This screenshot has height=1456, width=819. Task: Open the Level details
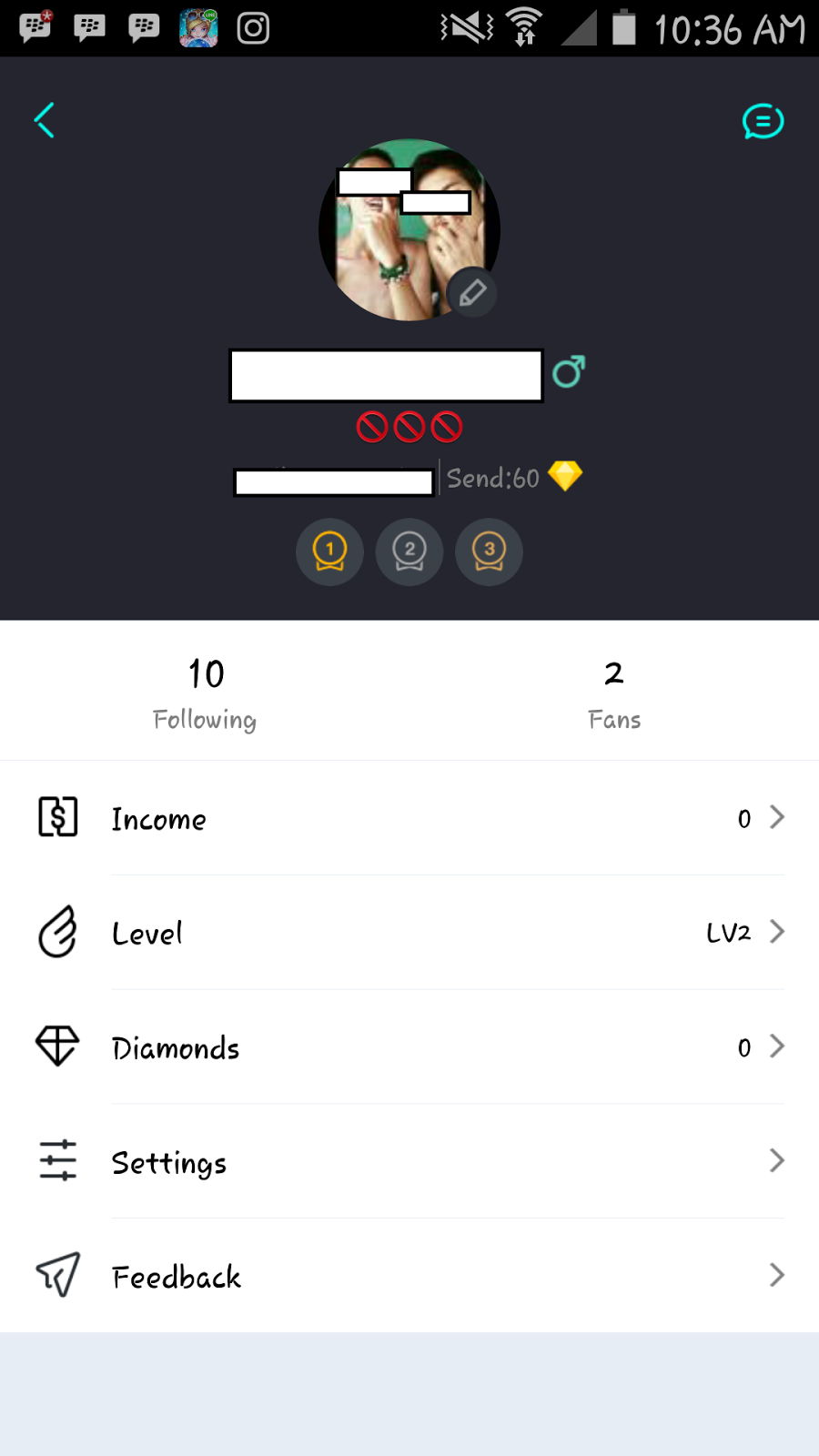click(x=409, y=933)
